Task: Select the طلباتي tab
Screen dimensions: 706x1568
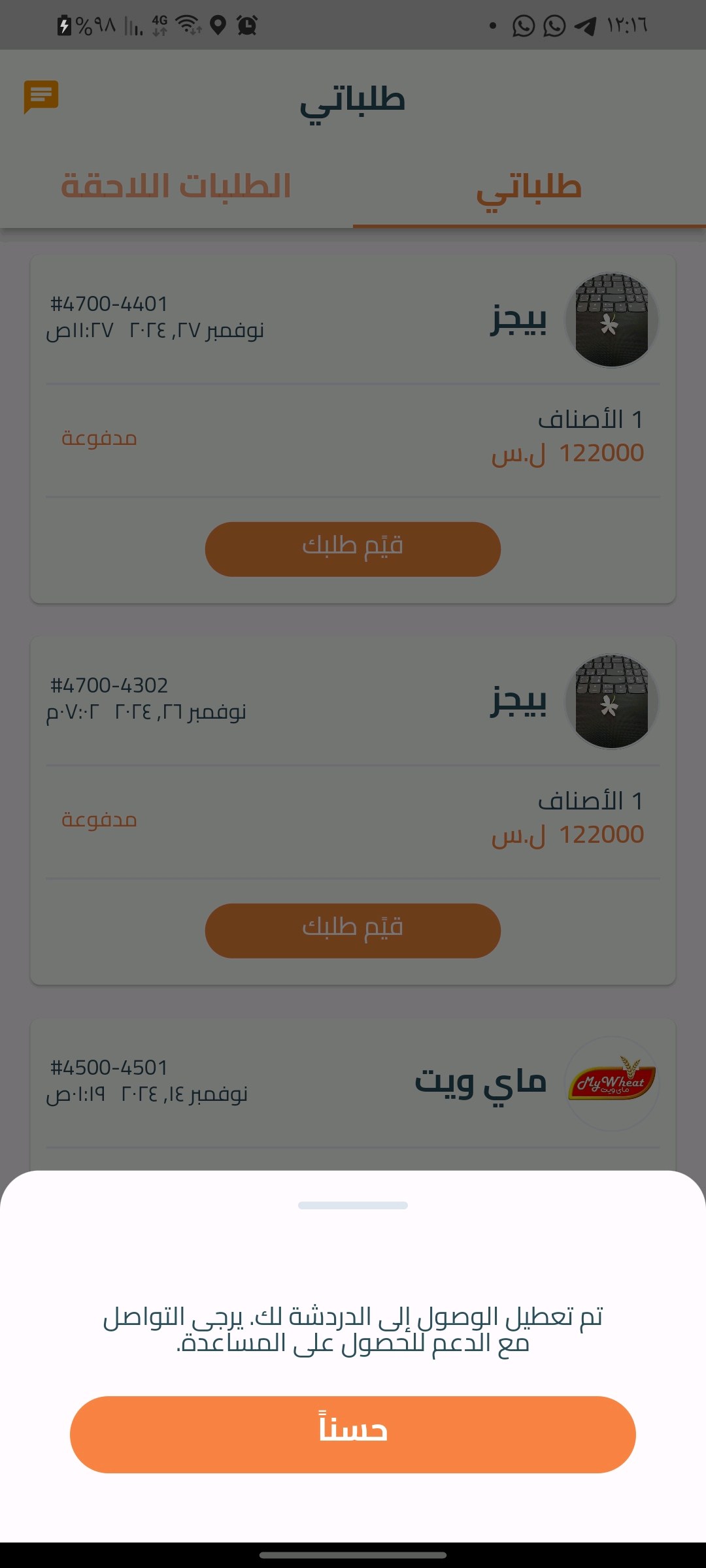Action: pyautogui.click(x=529, y=188)
